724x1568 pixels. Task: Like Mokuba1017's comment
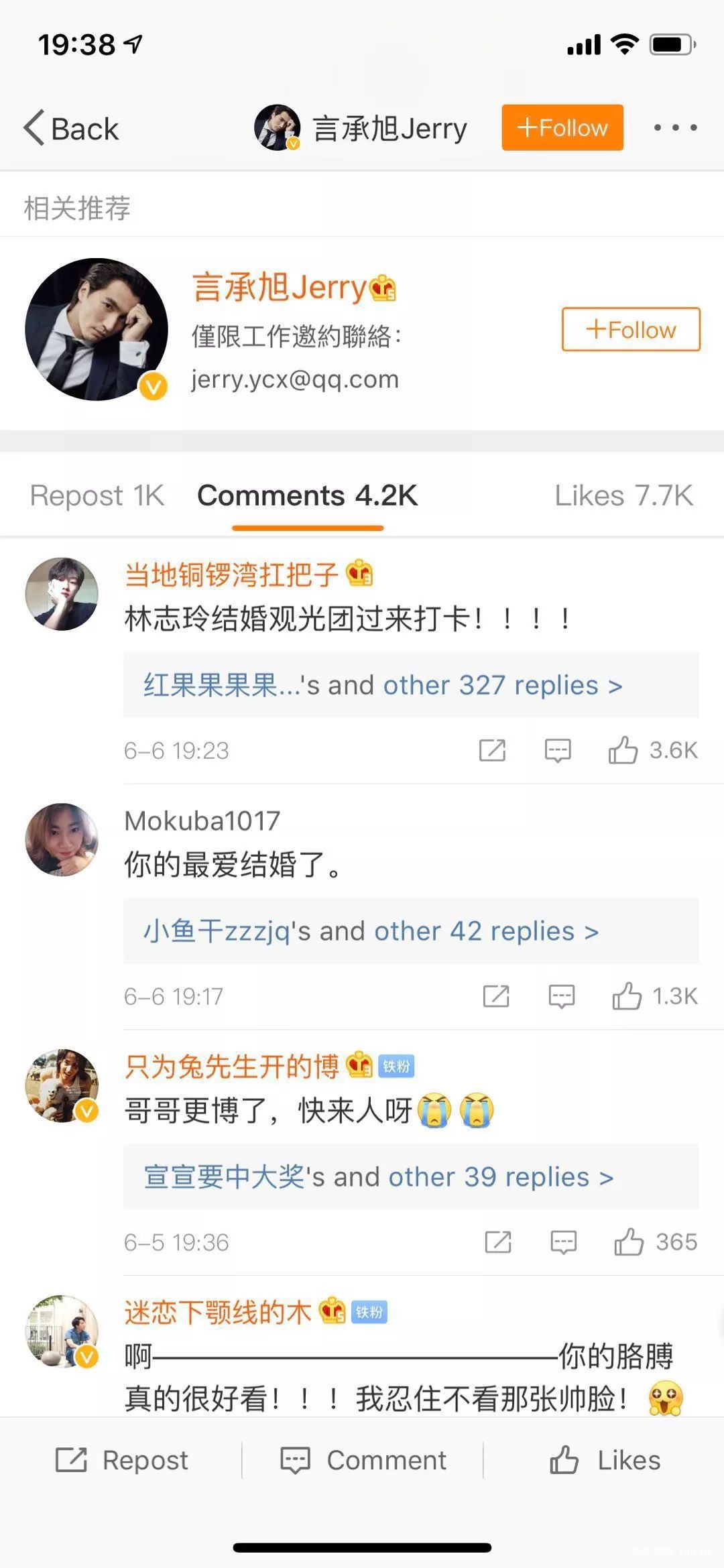(x=627, y=996)
